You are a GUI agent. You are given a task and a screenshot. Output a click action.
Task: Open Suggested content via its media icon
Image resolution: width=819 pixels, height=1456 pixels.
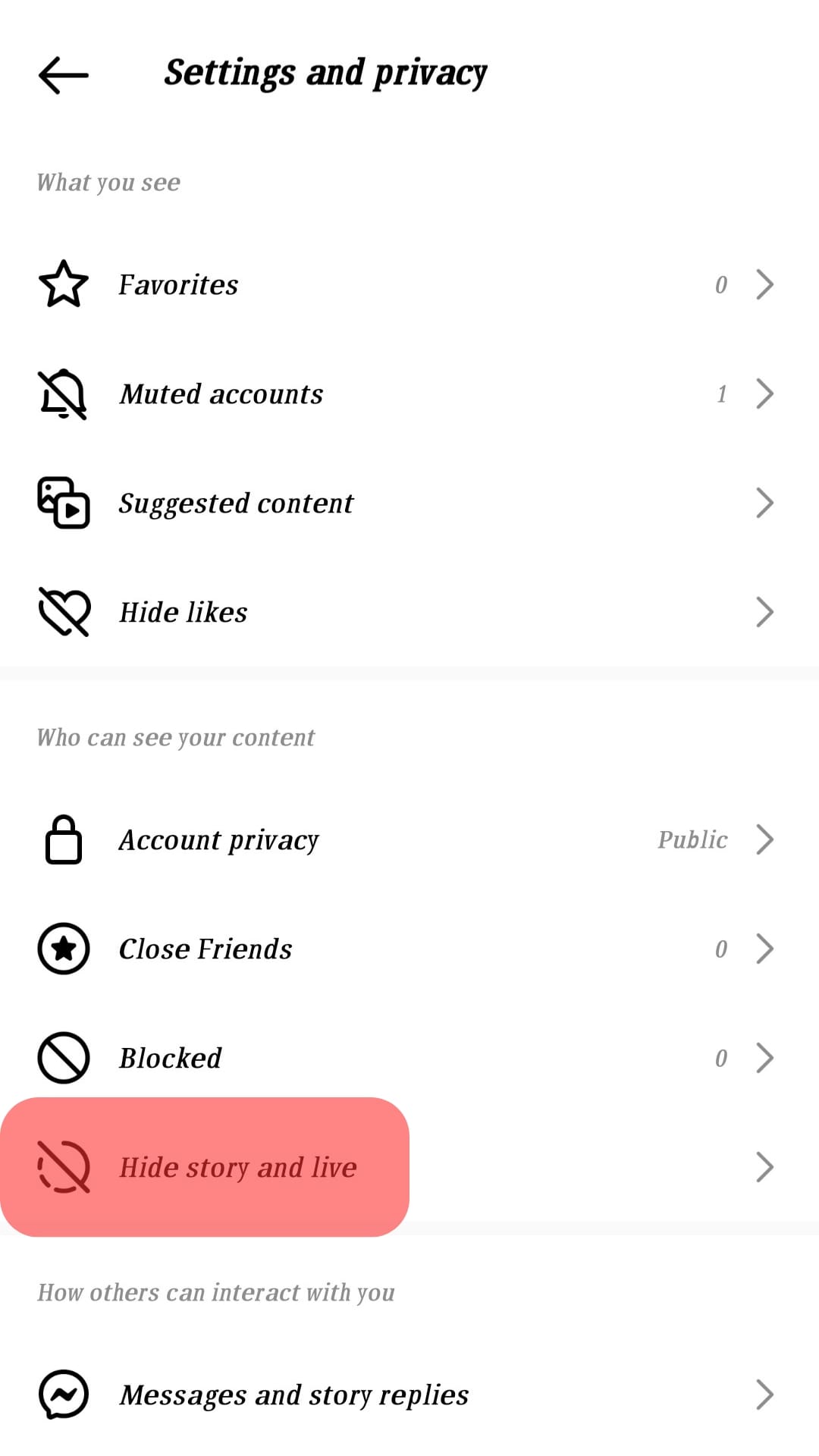tap(63, 502)
